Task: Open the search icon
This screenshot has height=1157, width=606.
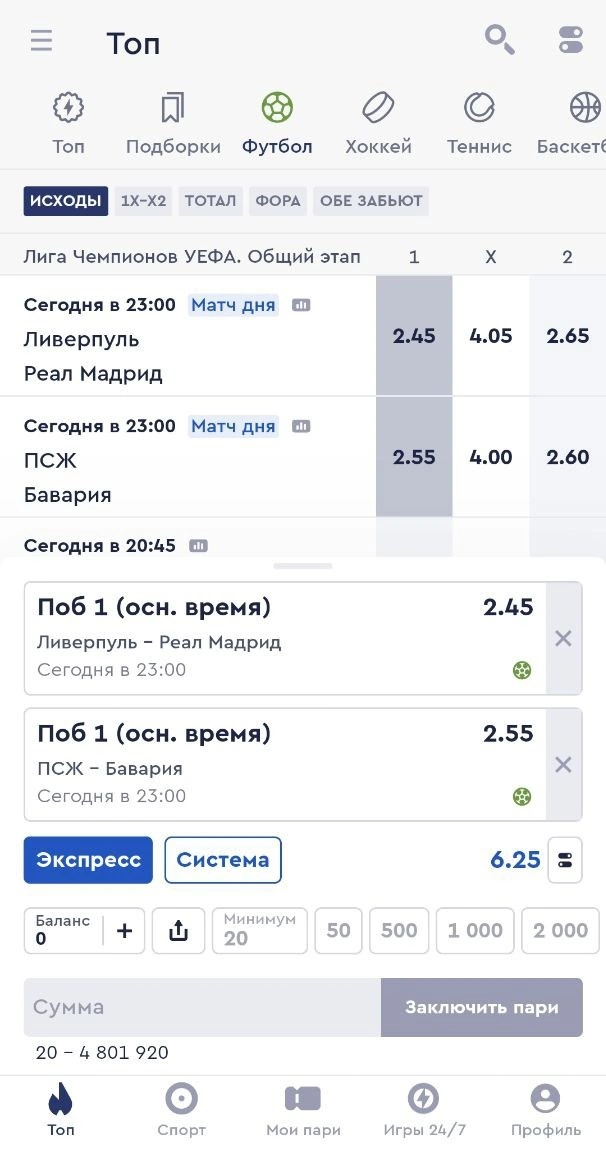Action: coord(499,40)
